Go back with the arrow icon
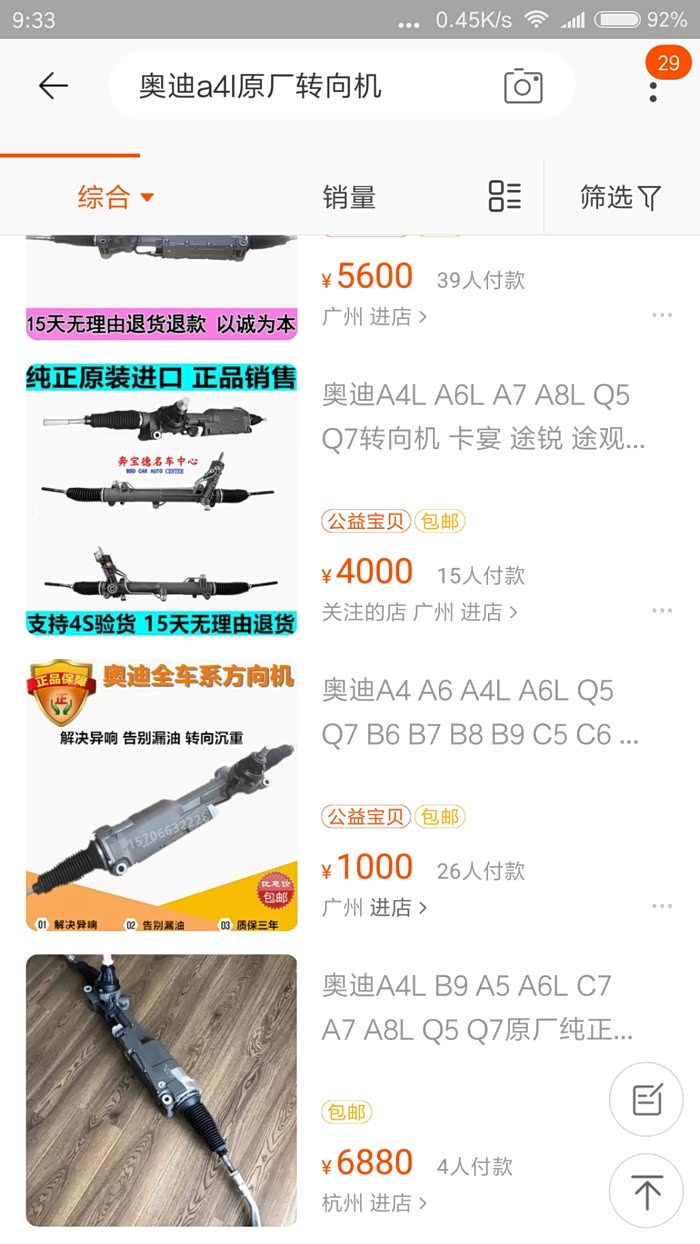The width and height of the screenshot is (700, 1244). [53, 86]
